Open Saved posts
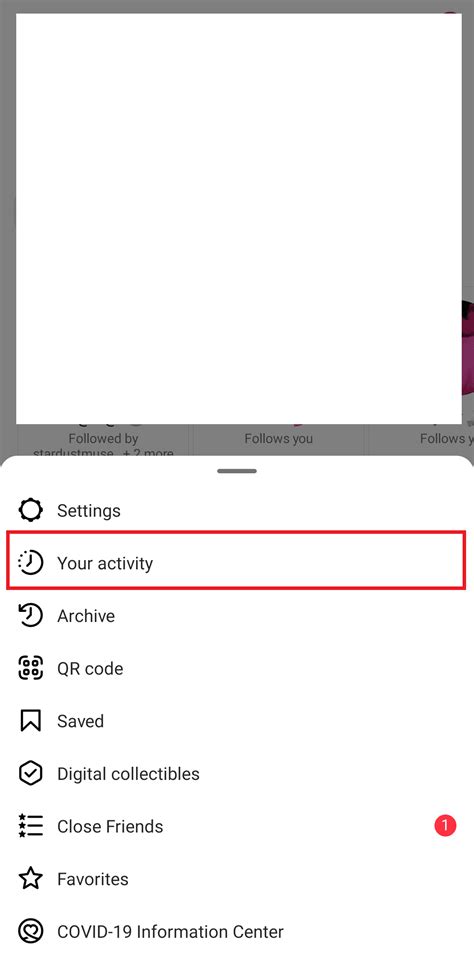This screenshot has height=958, width=474. point(237,721)
